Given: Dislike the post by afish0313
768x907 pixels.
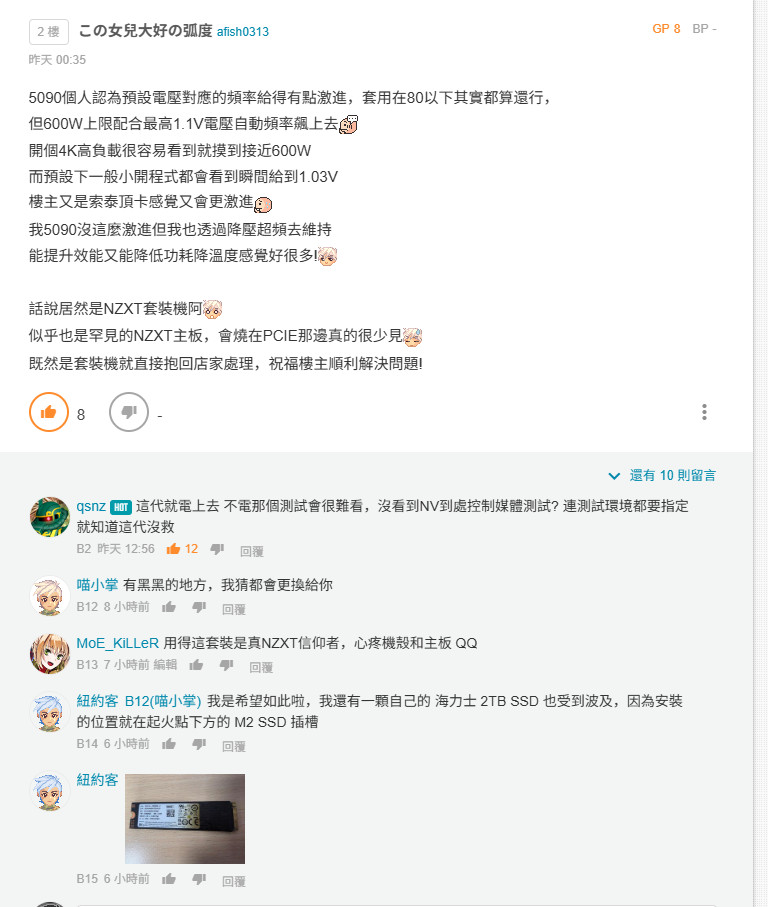Looking at the screenshot, I should 128,412.
